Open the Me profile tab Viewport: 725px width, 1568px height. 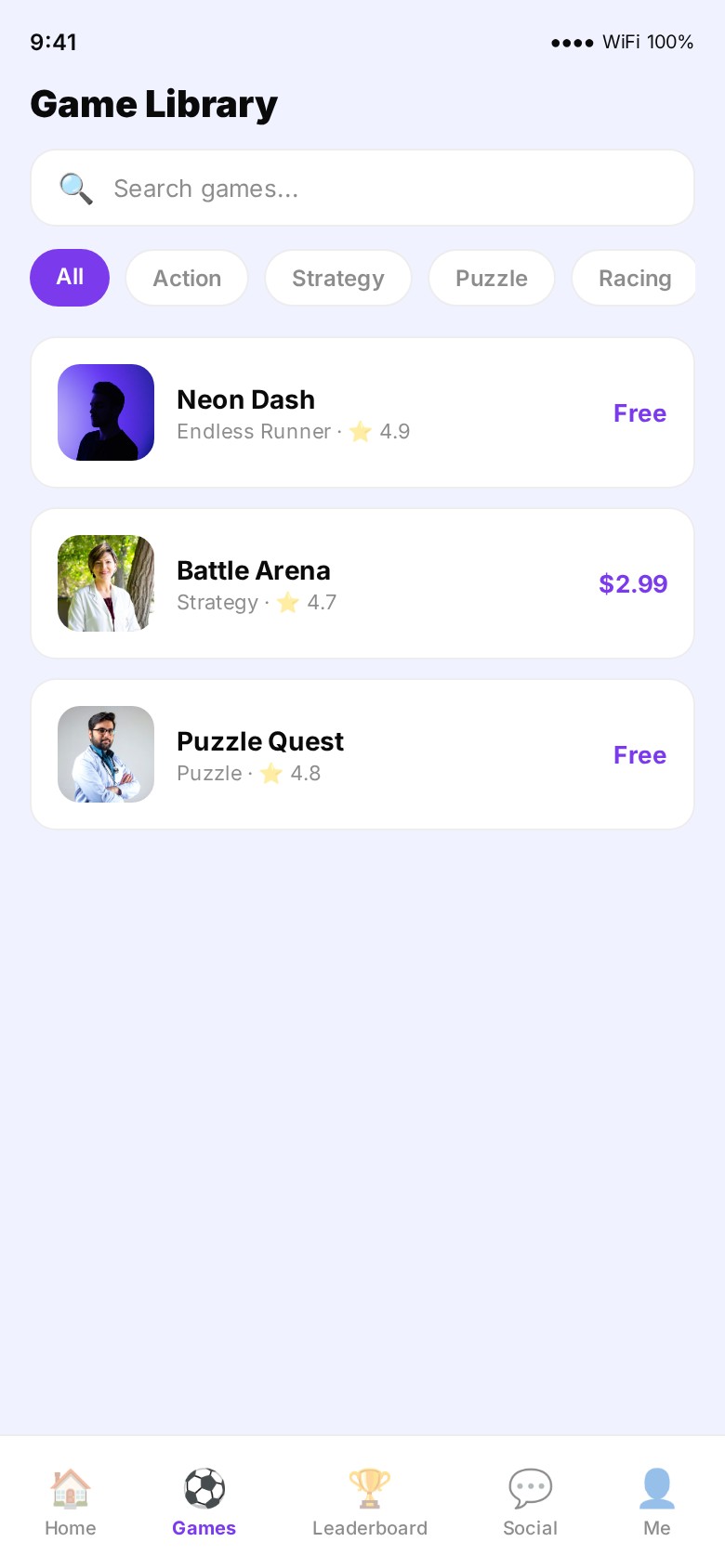[x=656, y=1502]
